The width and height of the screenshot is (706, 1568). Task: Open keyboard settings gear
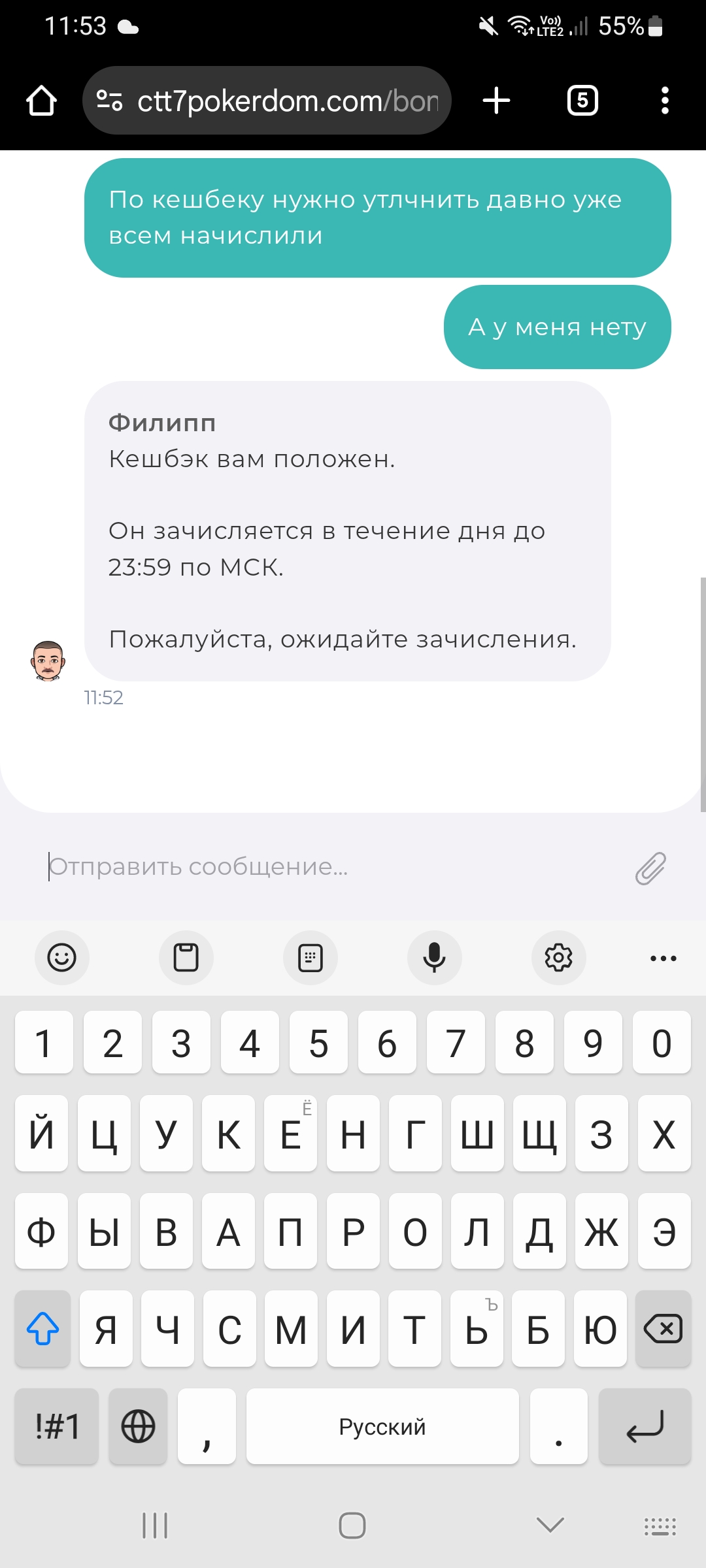(x=559, y=958)
